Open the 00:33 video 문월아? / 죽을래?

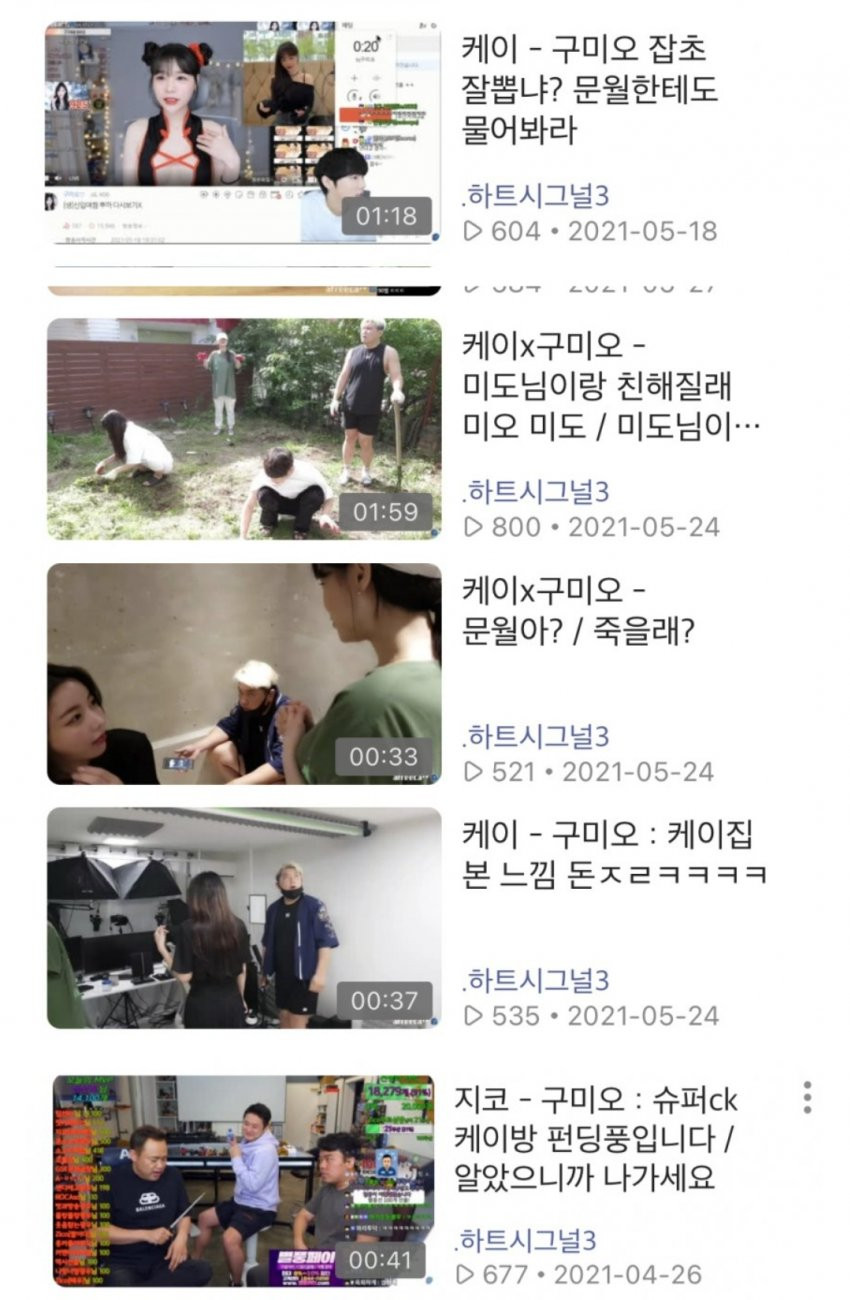(x=243, y=673)
